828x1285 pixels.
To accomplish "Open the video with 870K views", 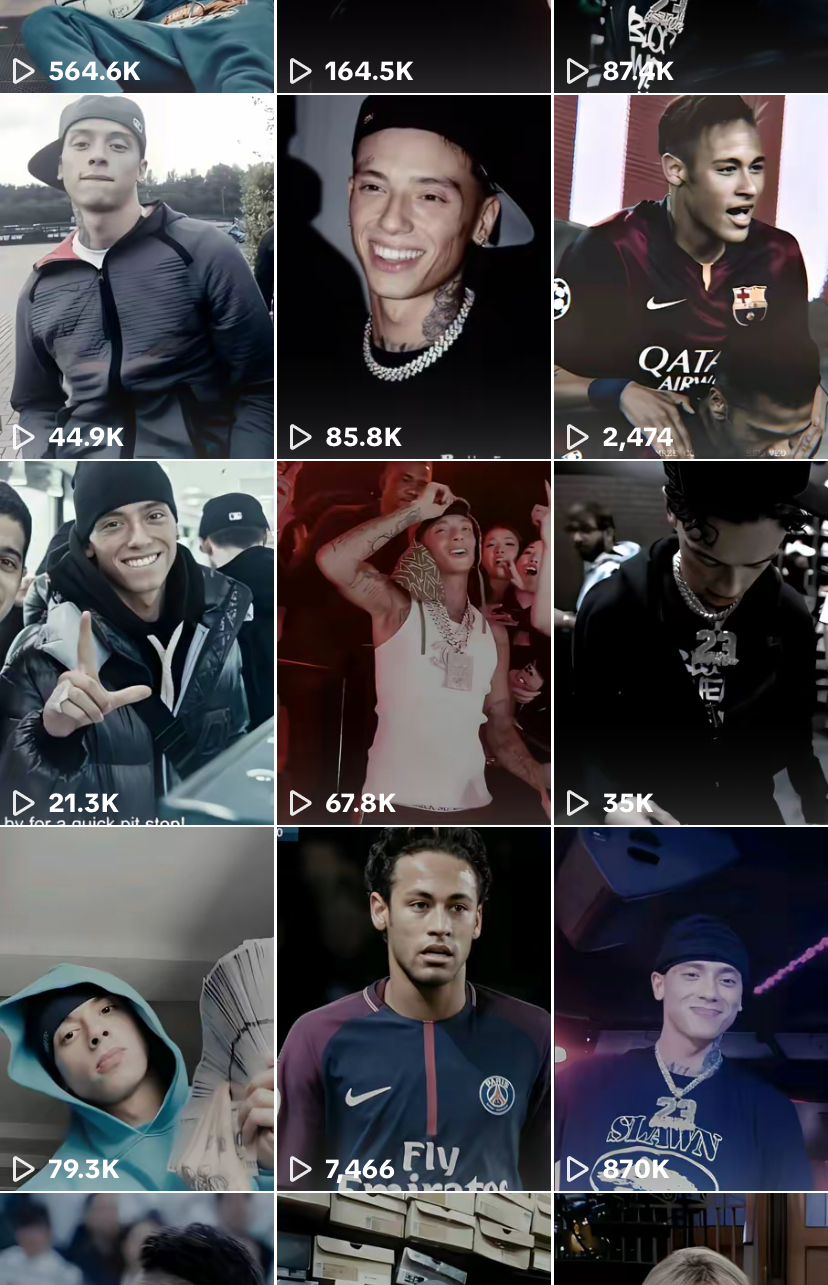I will point(691,1009).
